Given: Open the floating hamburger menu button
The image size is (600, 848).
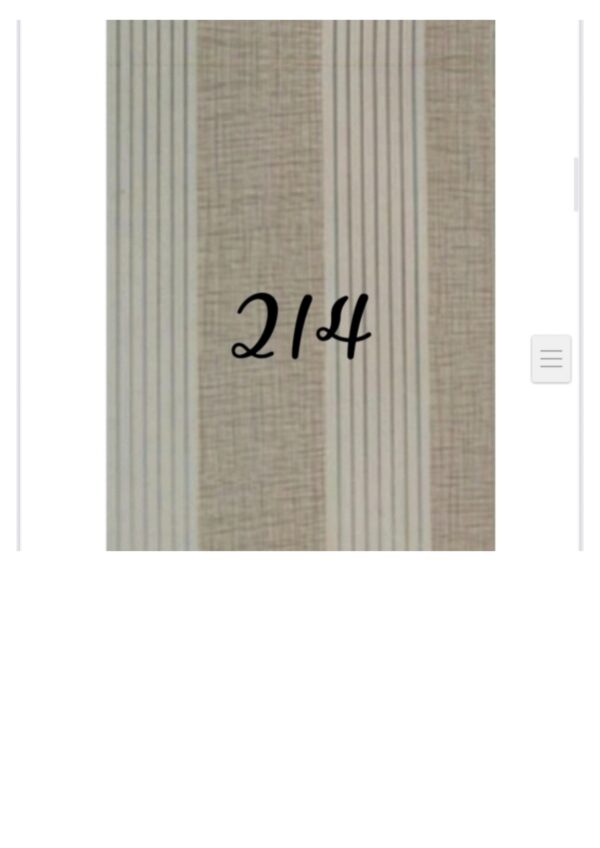Looking at the screenshot, I should point(551,359).
